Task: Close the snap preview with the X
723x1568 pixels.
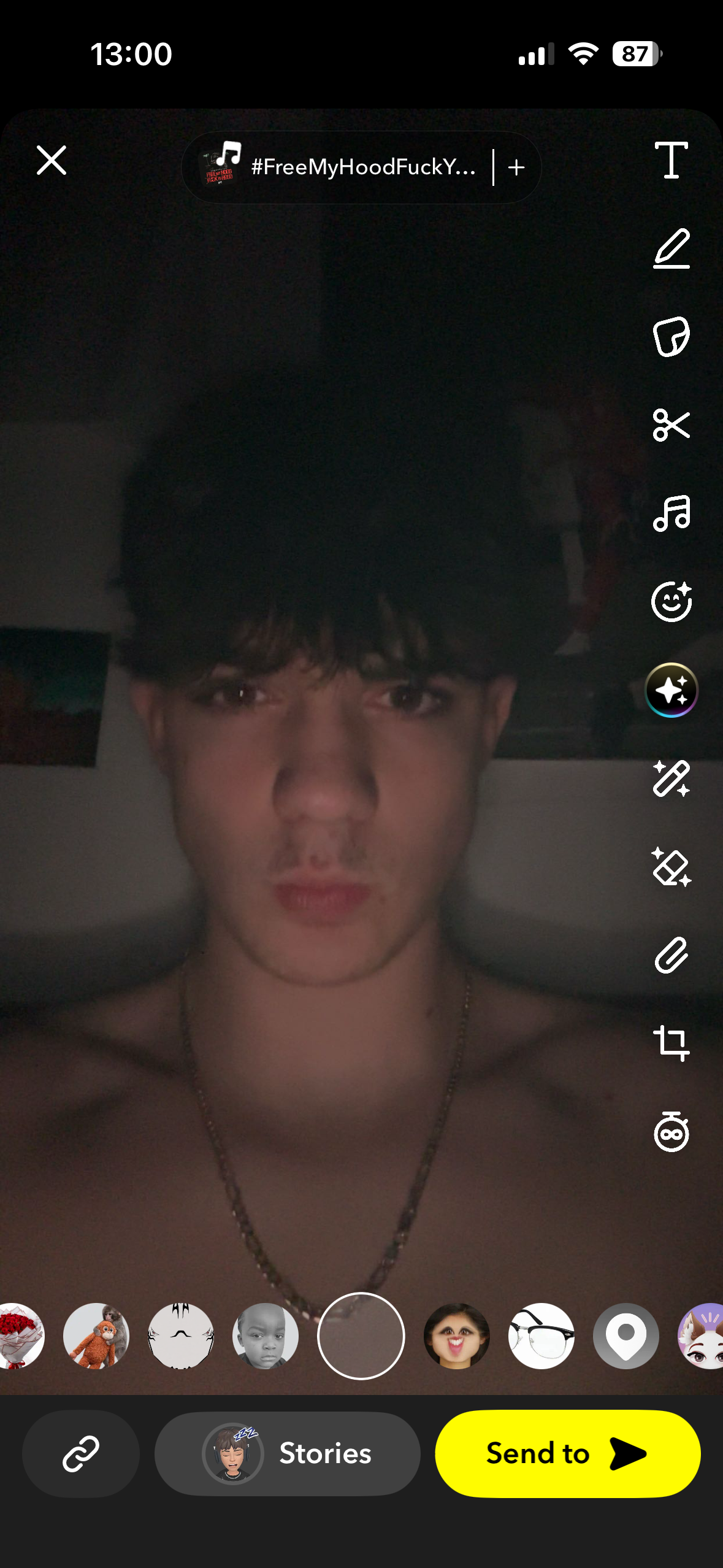Action: click(x=52, y=161)
